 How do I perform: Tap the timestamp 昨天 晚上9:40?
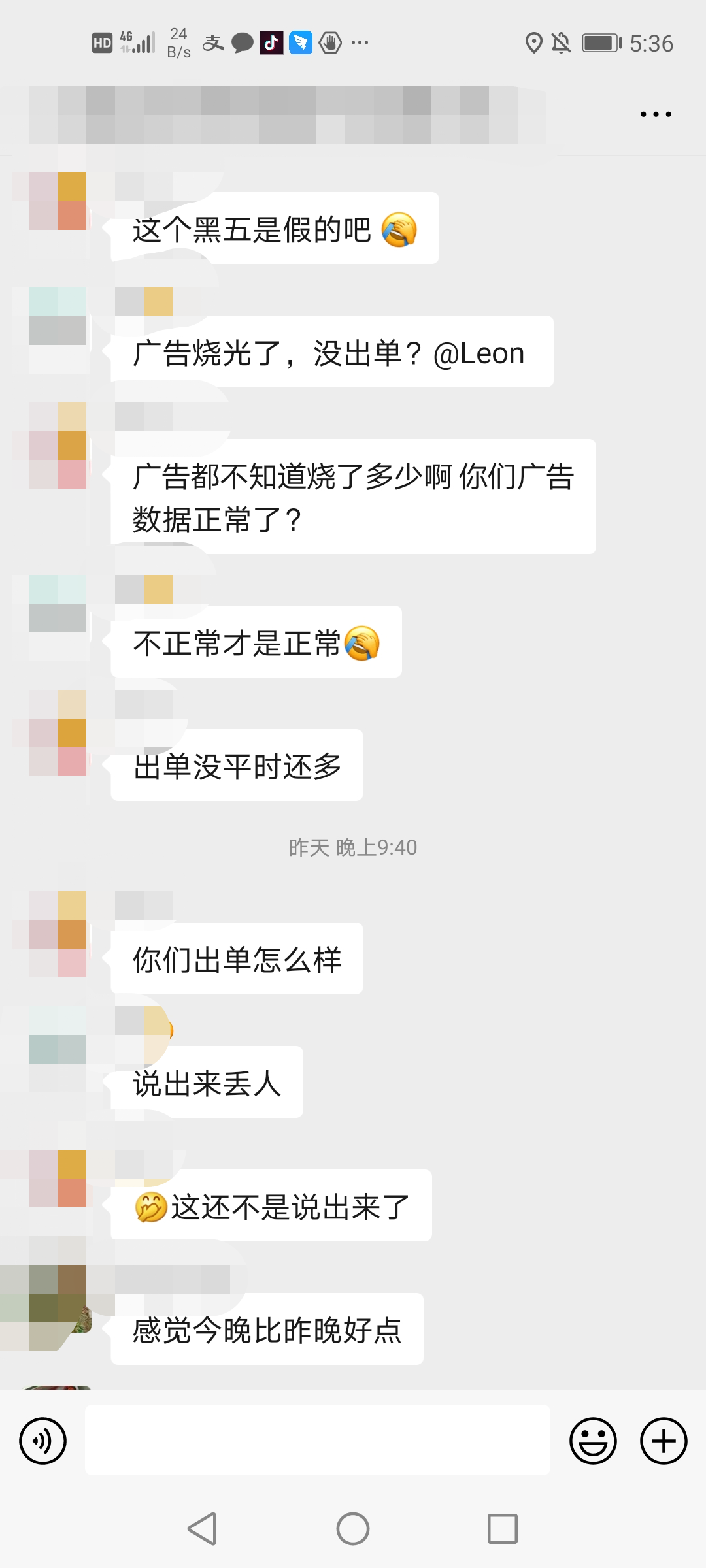[353, 847]
